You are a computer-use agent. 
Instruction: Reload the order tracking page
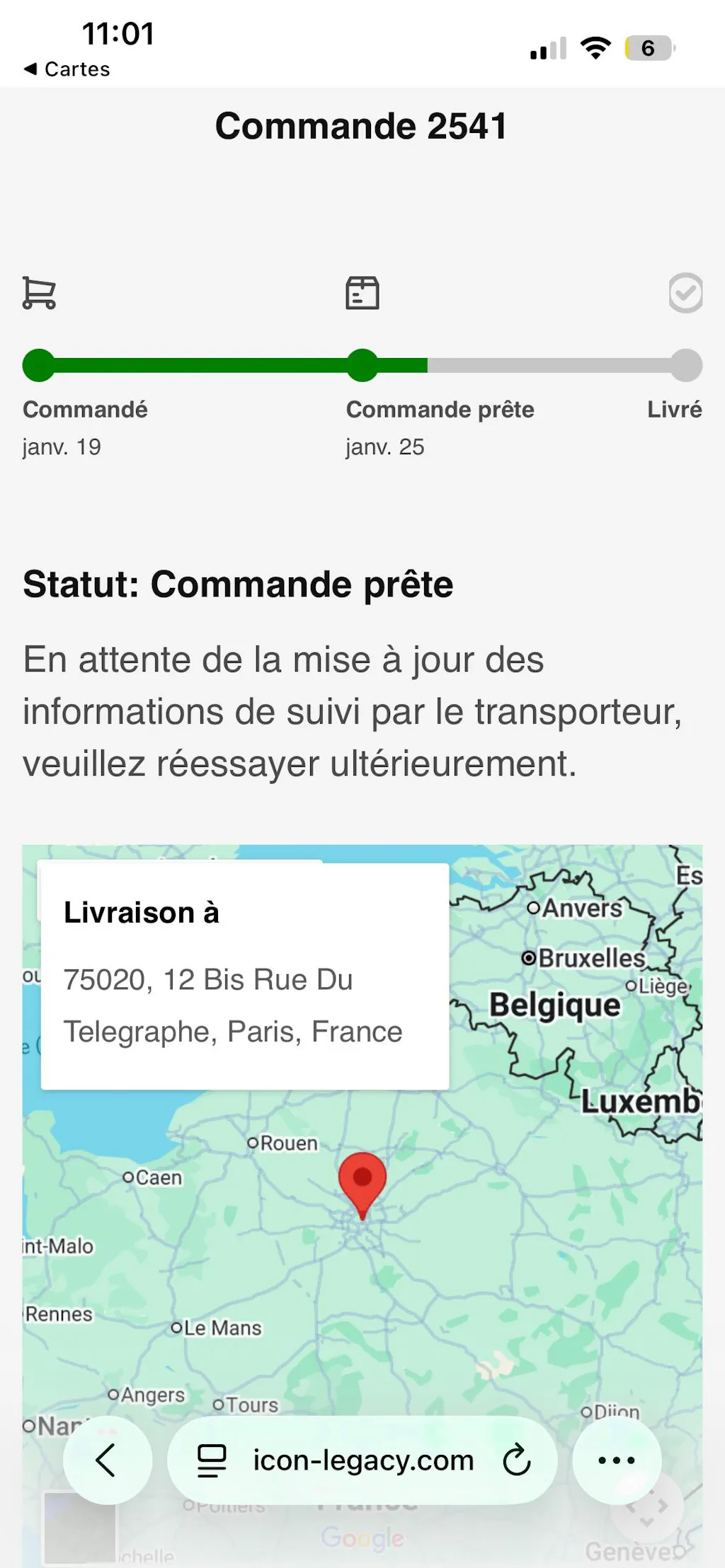click(517, 1460)
